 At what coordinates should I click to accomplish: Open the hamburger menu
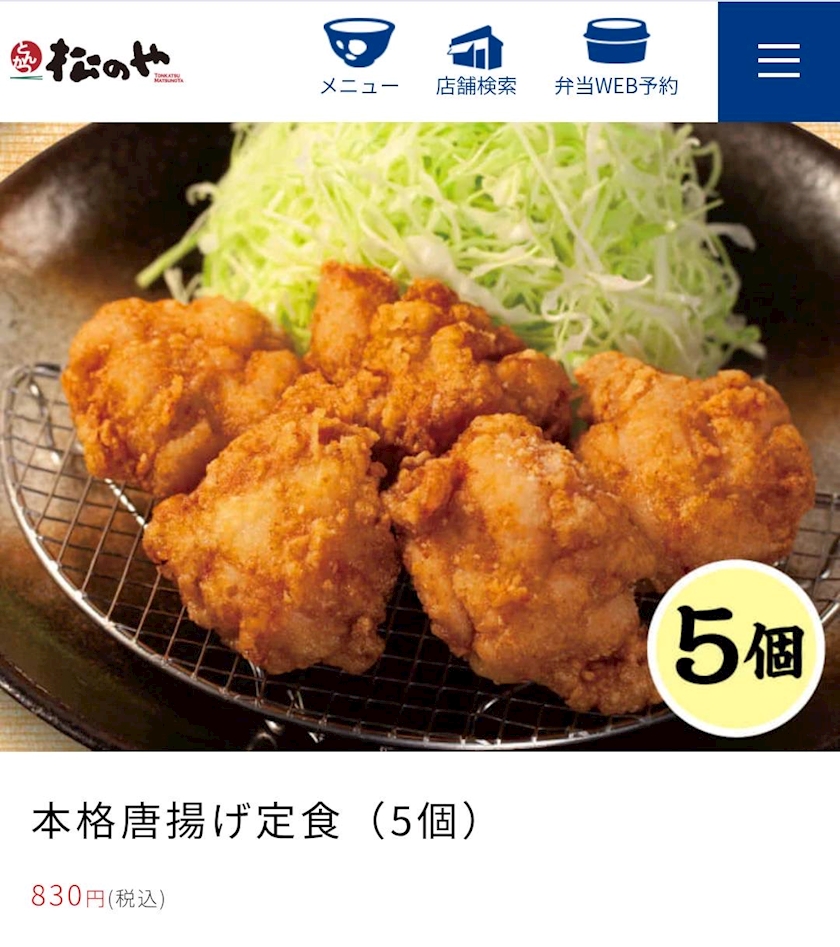coord(778,61)
